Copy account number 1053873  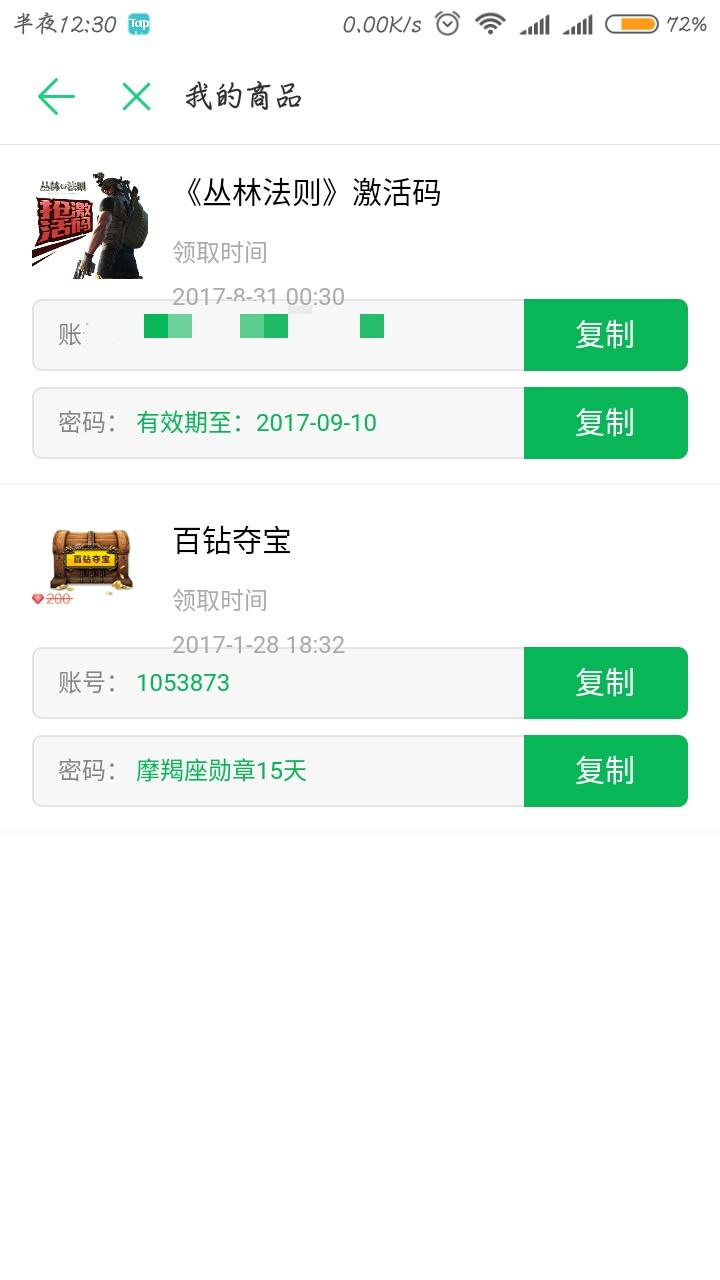click(605, 683)
